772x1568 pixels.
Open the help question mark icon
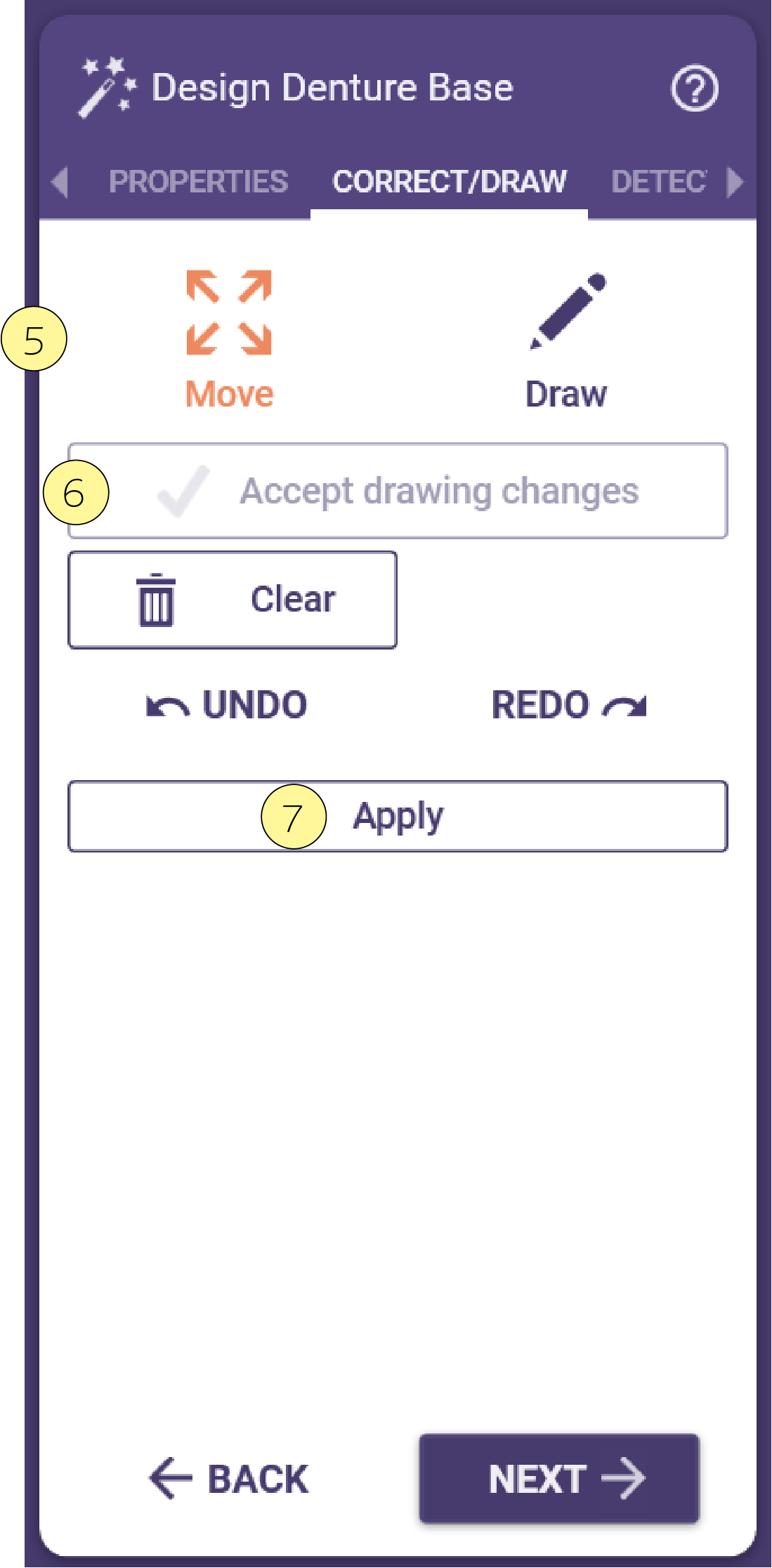[x=694, y=89]
